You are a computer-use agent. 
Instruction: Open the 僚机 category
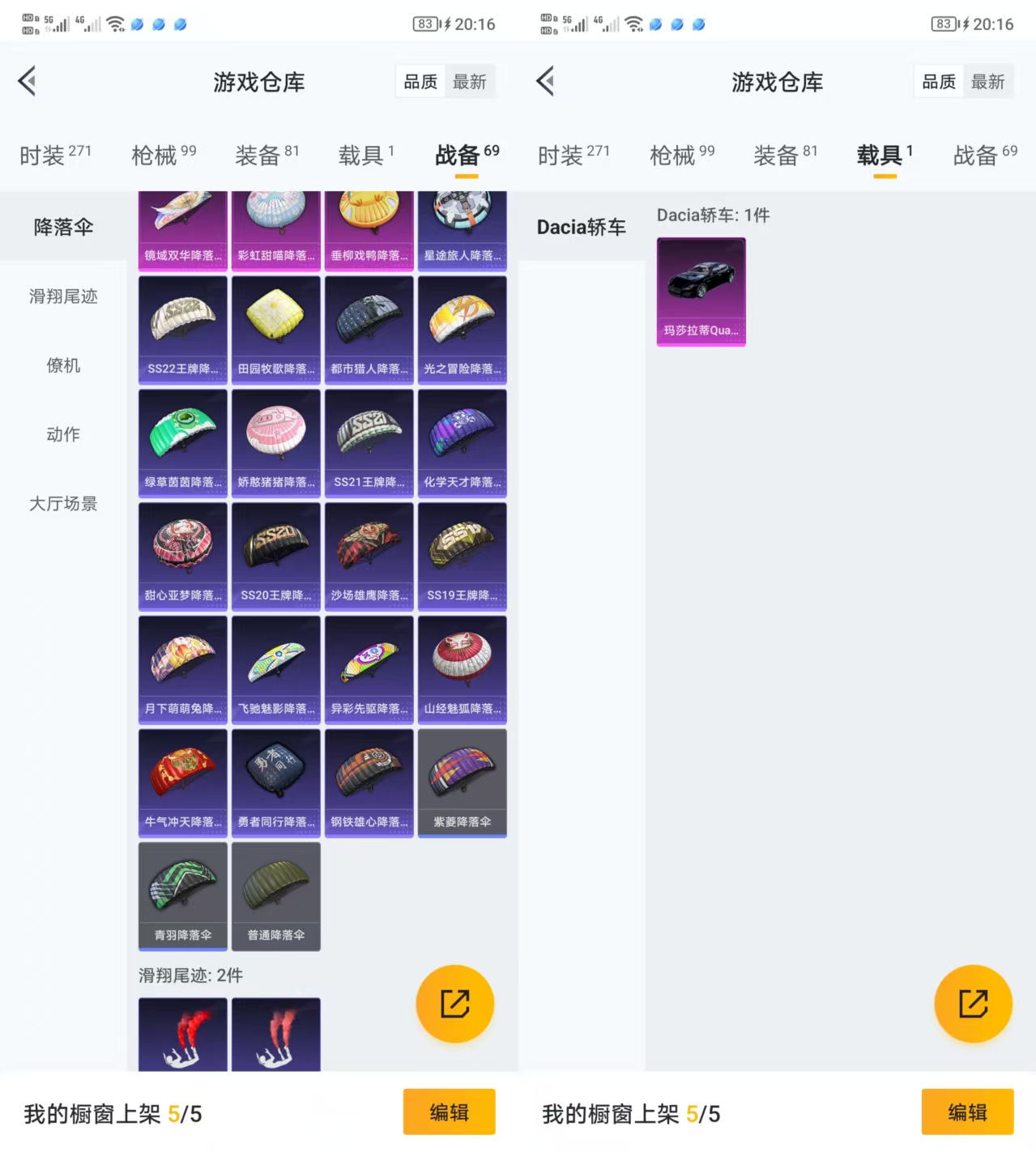pos(63,365)
